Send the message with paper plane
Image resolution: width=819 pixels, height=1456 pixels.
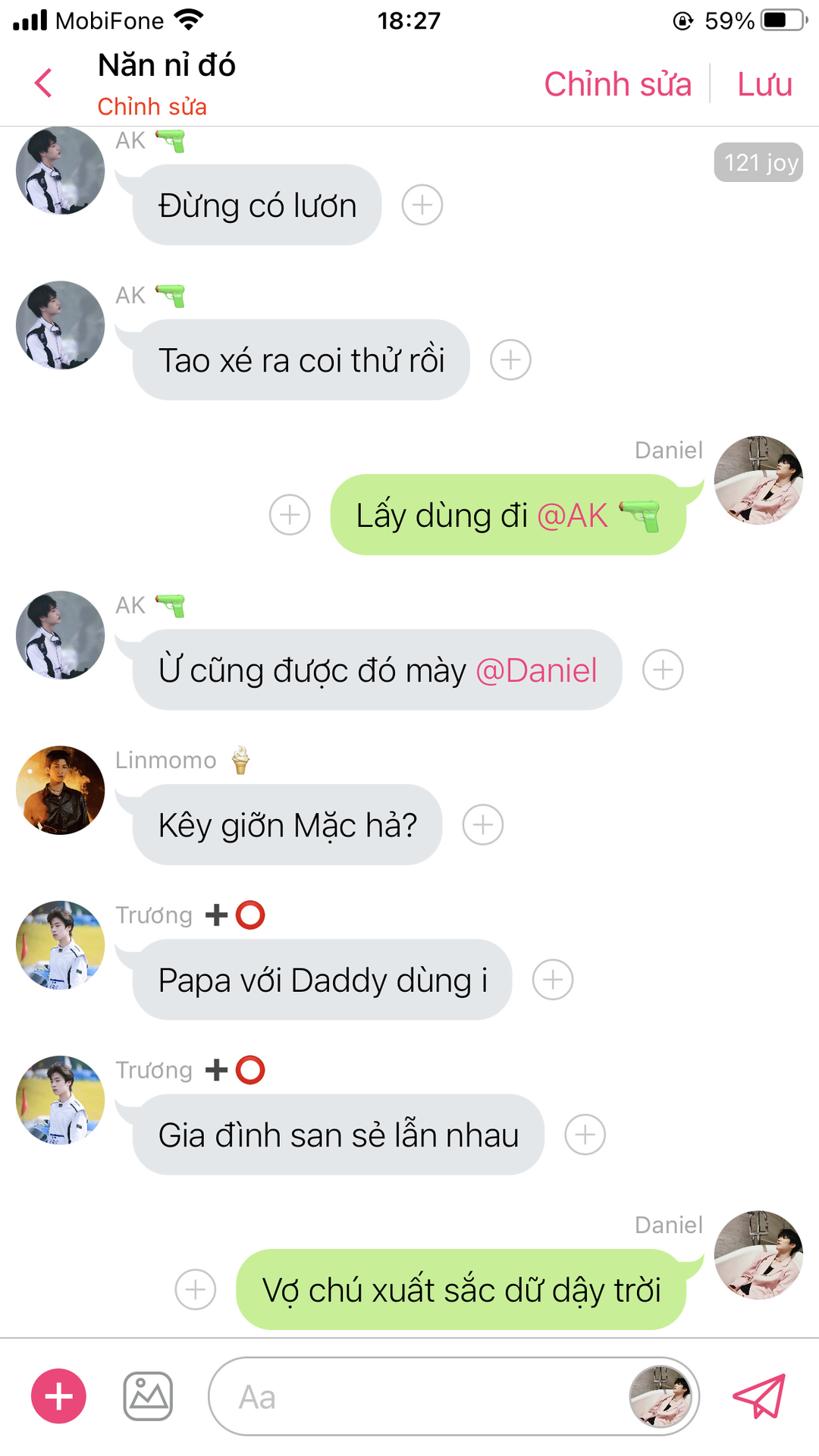click(x=759, y=1396)
